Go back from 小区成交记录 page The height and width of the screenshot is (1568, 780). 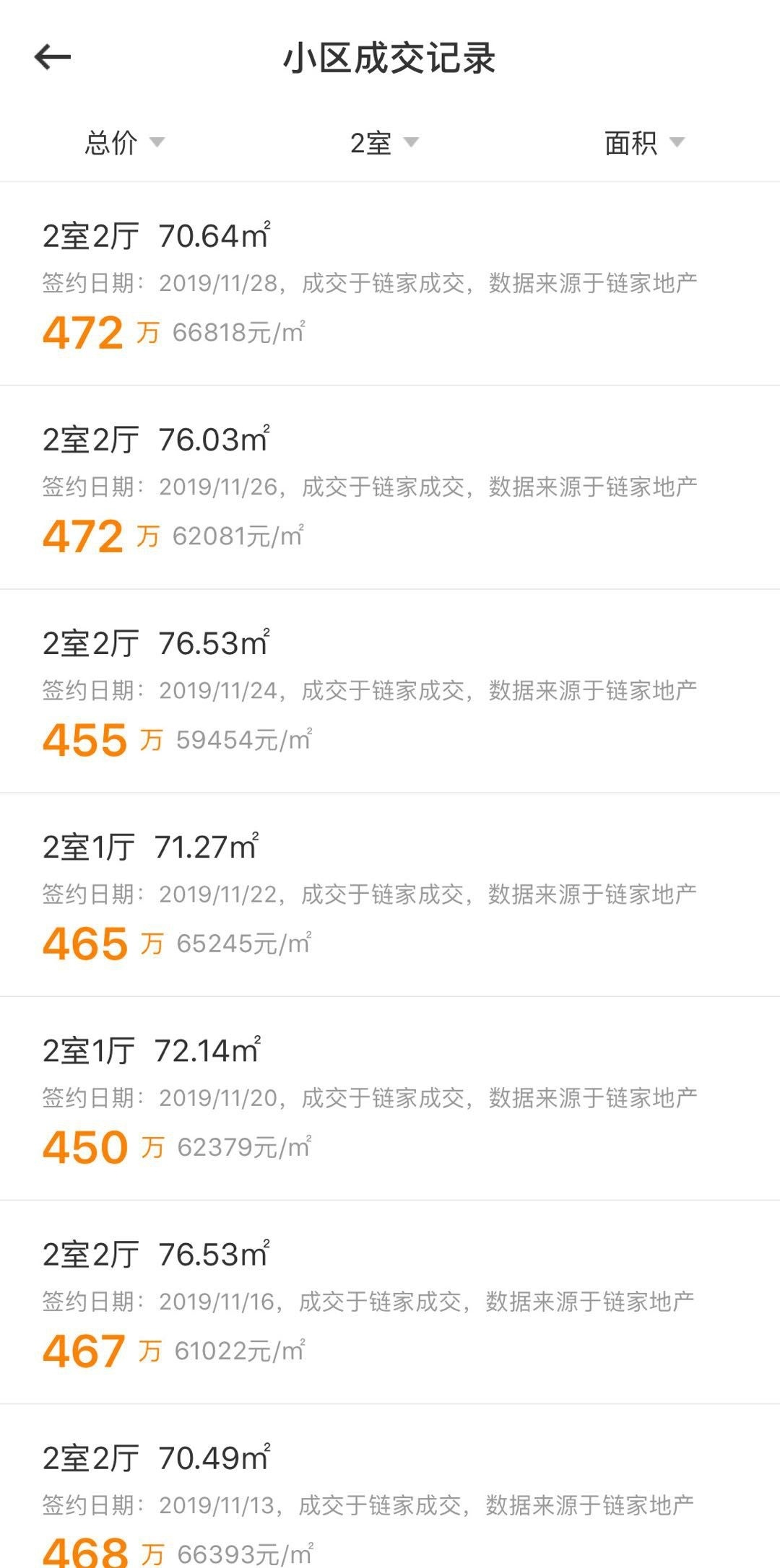53,57
